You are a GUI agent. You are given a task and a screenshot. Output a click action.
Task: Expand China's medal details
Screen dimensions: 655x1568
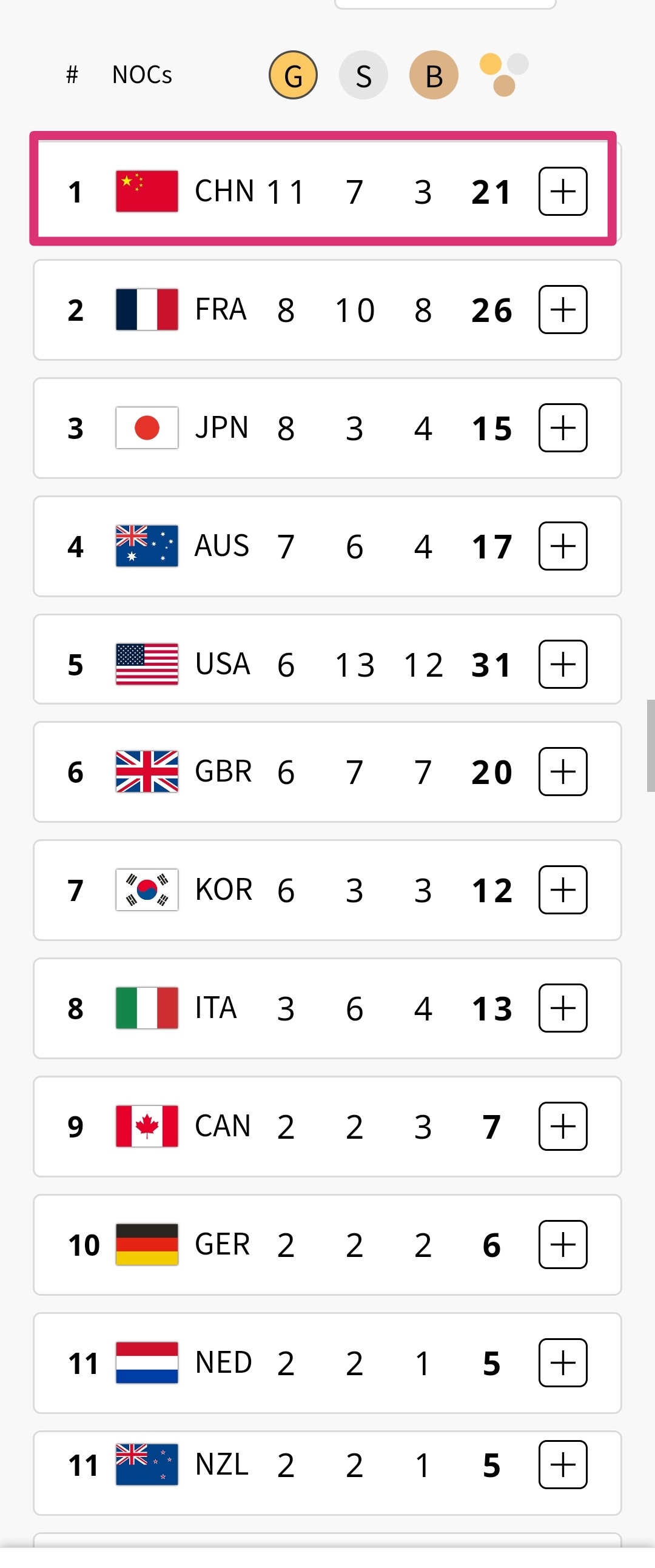click(562, 192)
